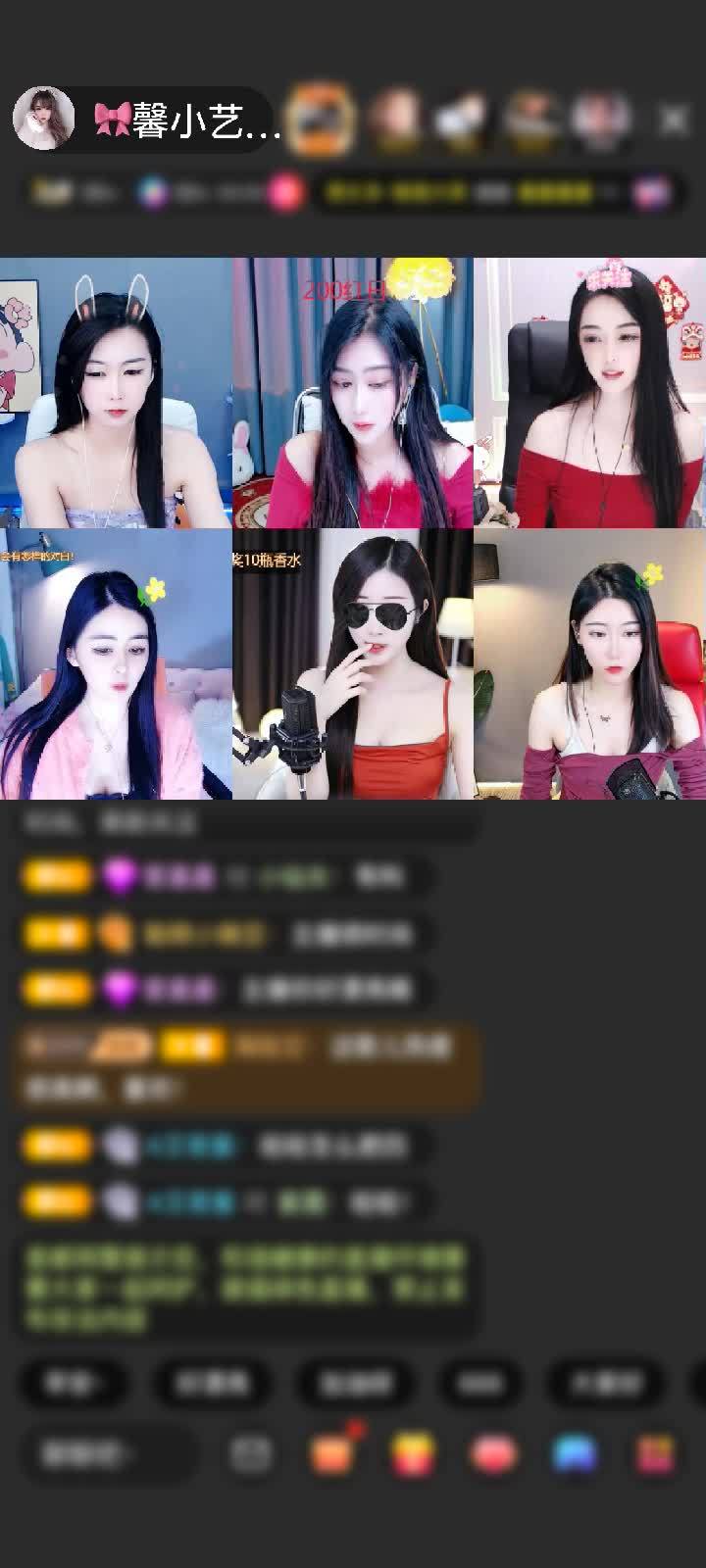Screen dimensions: 706x1568
Task: Select tile labeled 奖10瓶香水
Action: point(353,663)
